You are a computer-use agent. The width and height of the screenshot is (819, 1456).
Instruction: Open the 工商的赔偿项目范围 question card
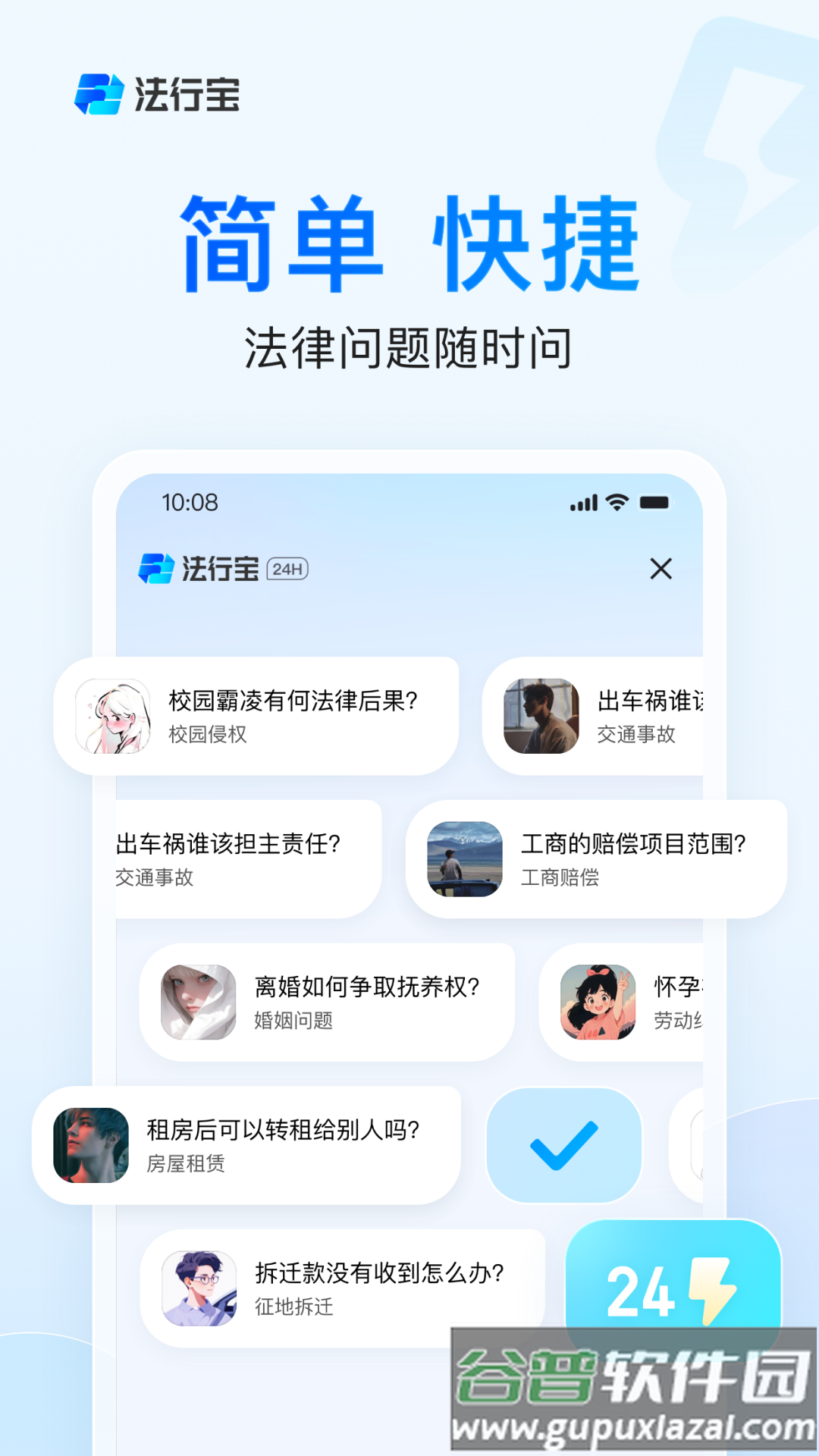coord(599,857)
